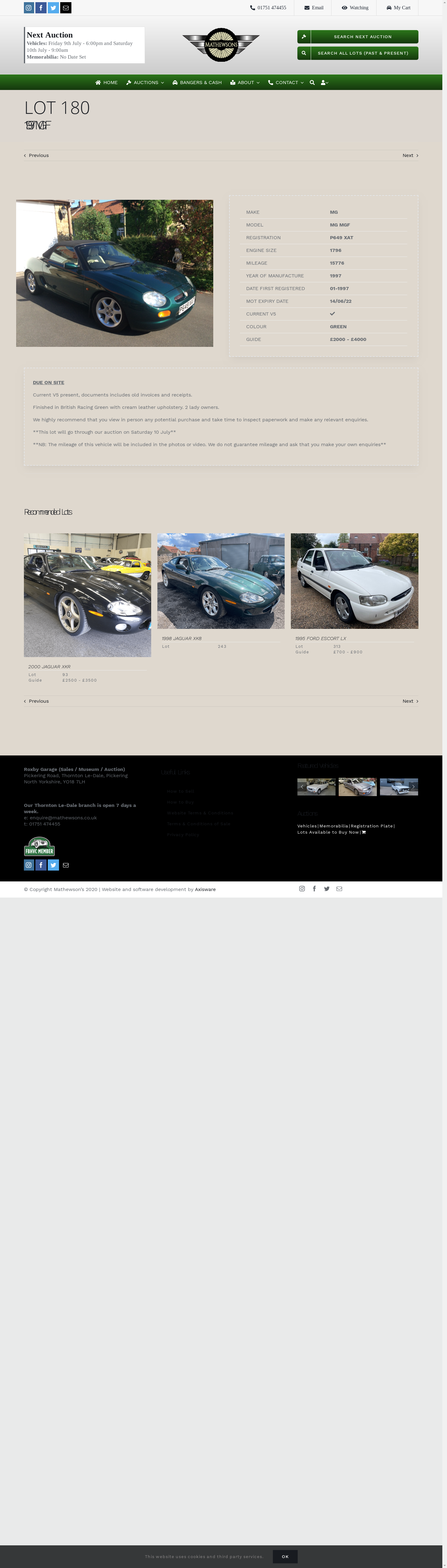This screenshot has width=447, height=1568.
Task: Open the 1998 Jaguar XK8 recommended lot
Action: click(x=220, y=581)
